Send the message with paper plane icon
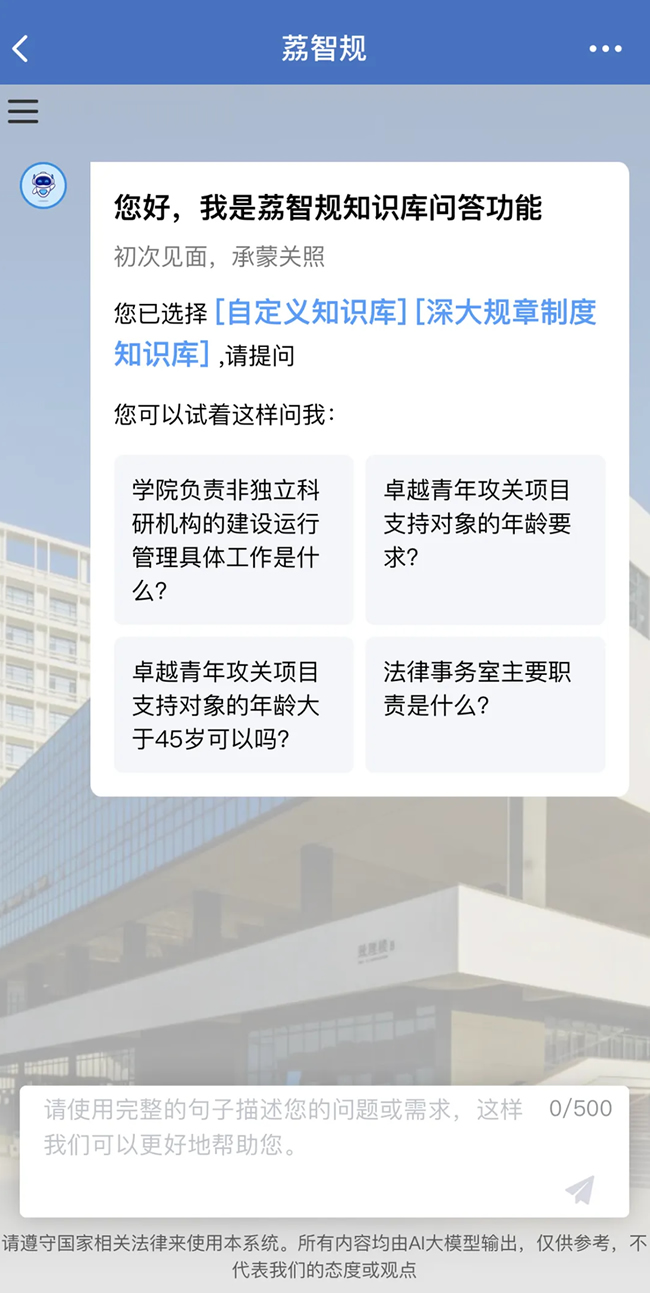Screen dimensions: 650x1293 [x=580, y=1189]
